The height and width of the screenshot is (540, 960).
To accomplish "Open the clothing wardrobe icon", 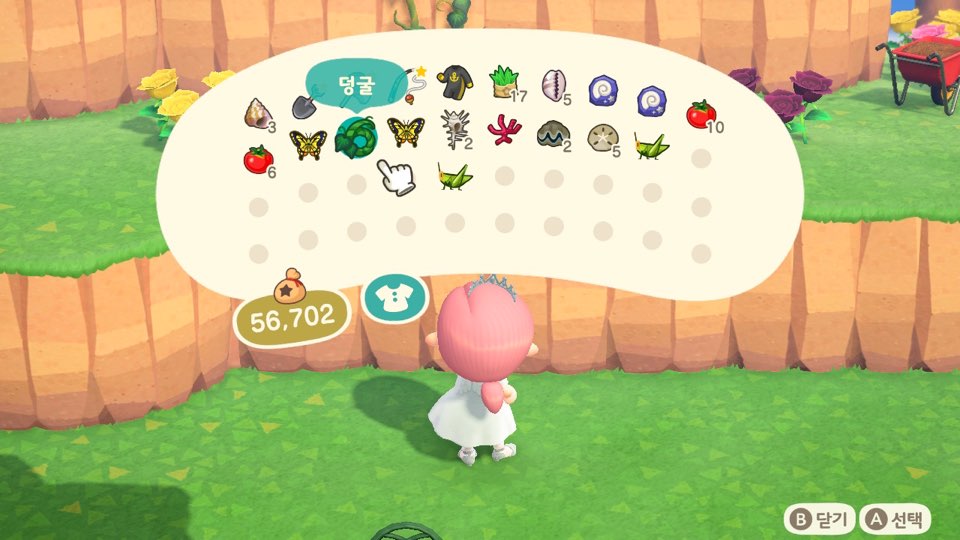I will click(394, 298).
